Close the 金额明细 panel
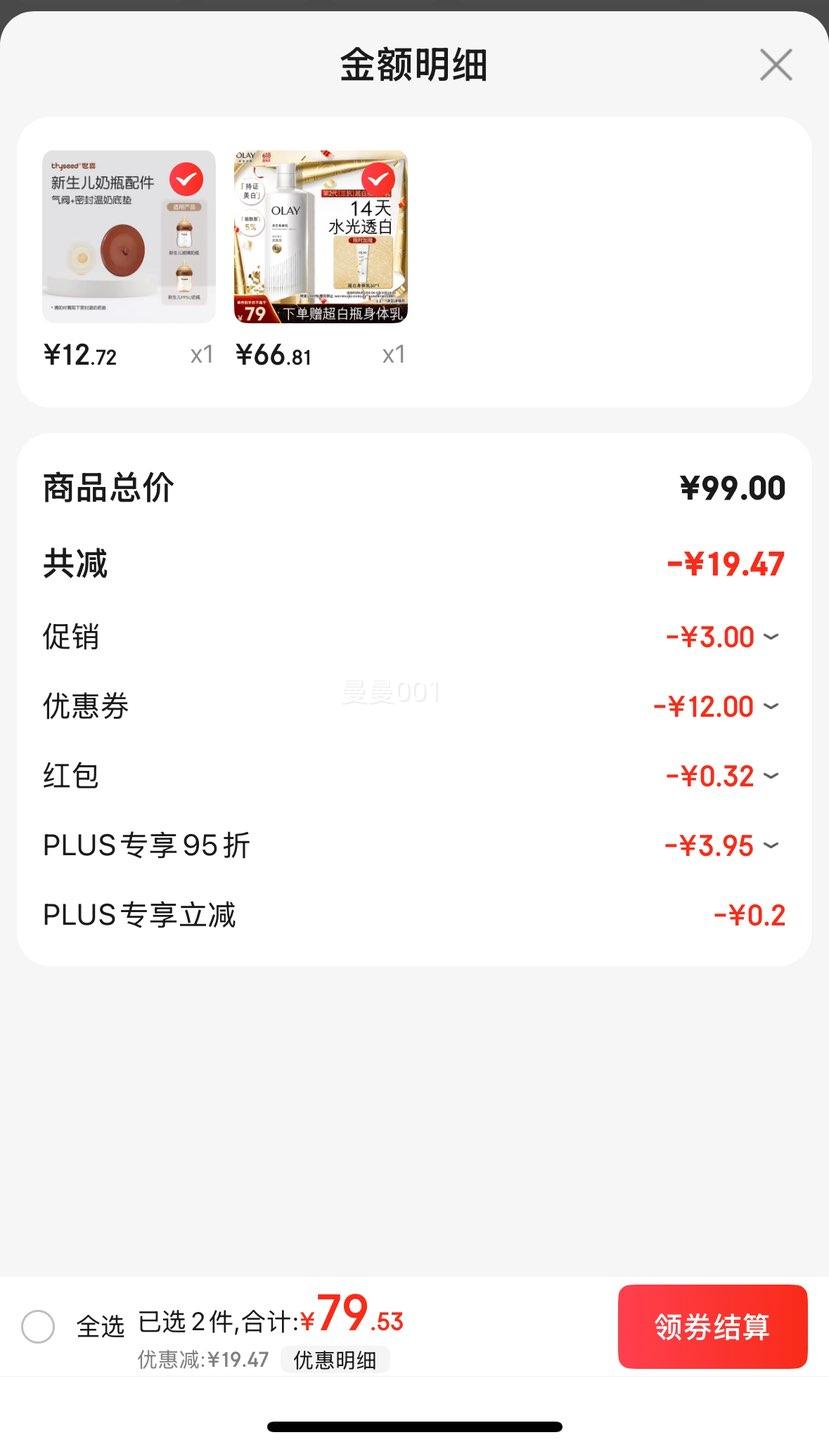This screenshot has height=1449, width=829. 775,64
